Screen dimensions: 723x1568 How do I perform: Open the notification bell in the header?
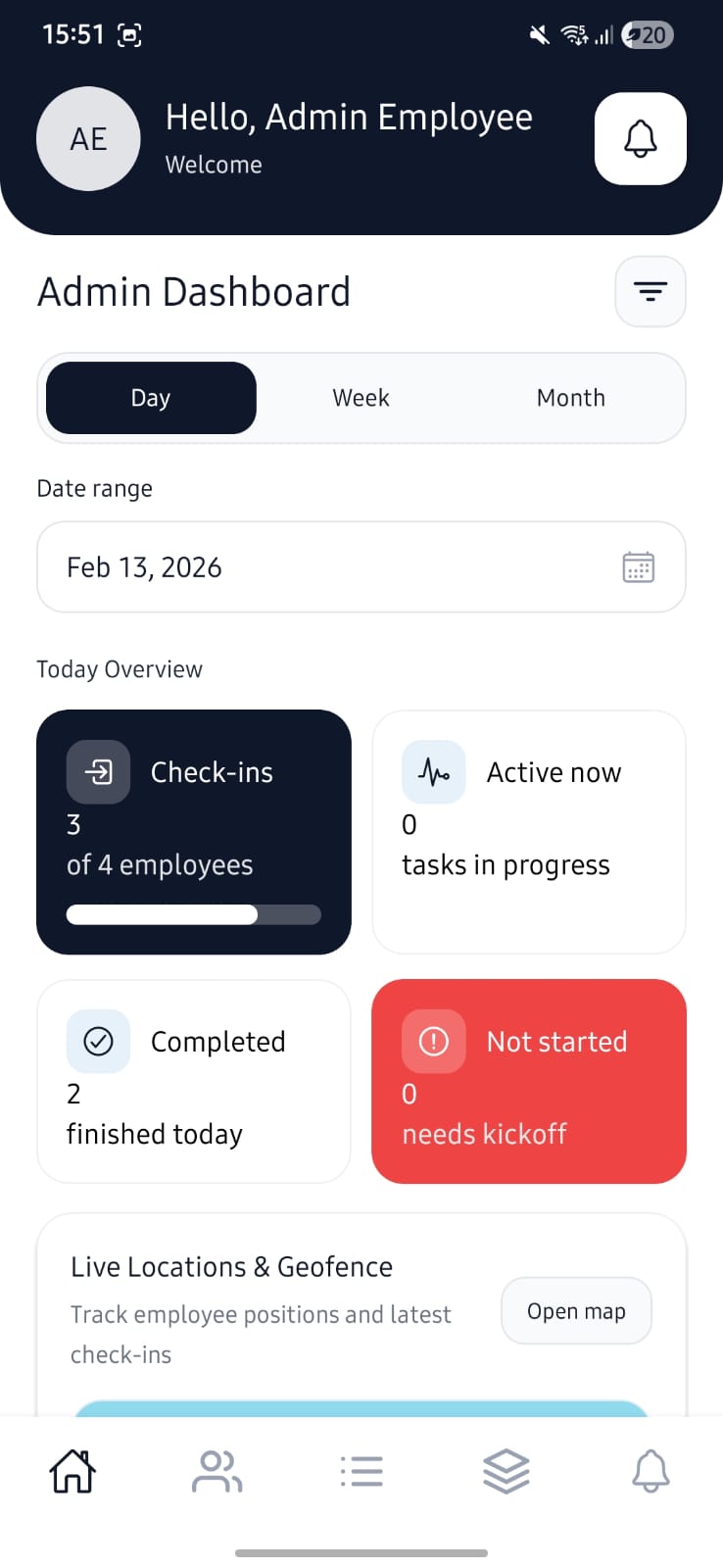click(640, 139)
